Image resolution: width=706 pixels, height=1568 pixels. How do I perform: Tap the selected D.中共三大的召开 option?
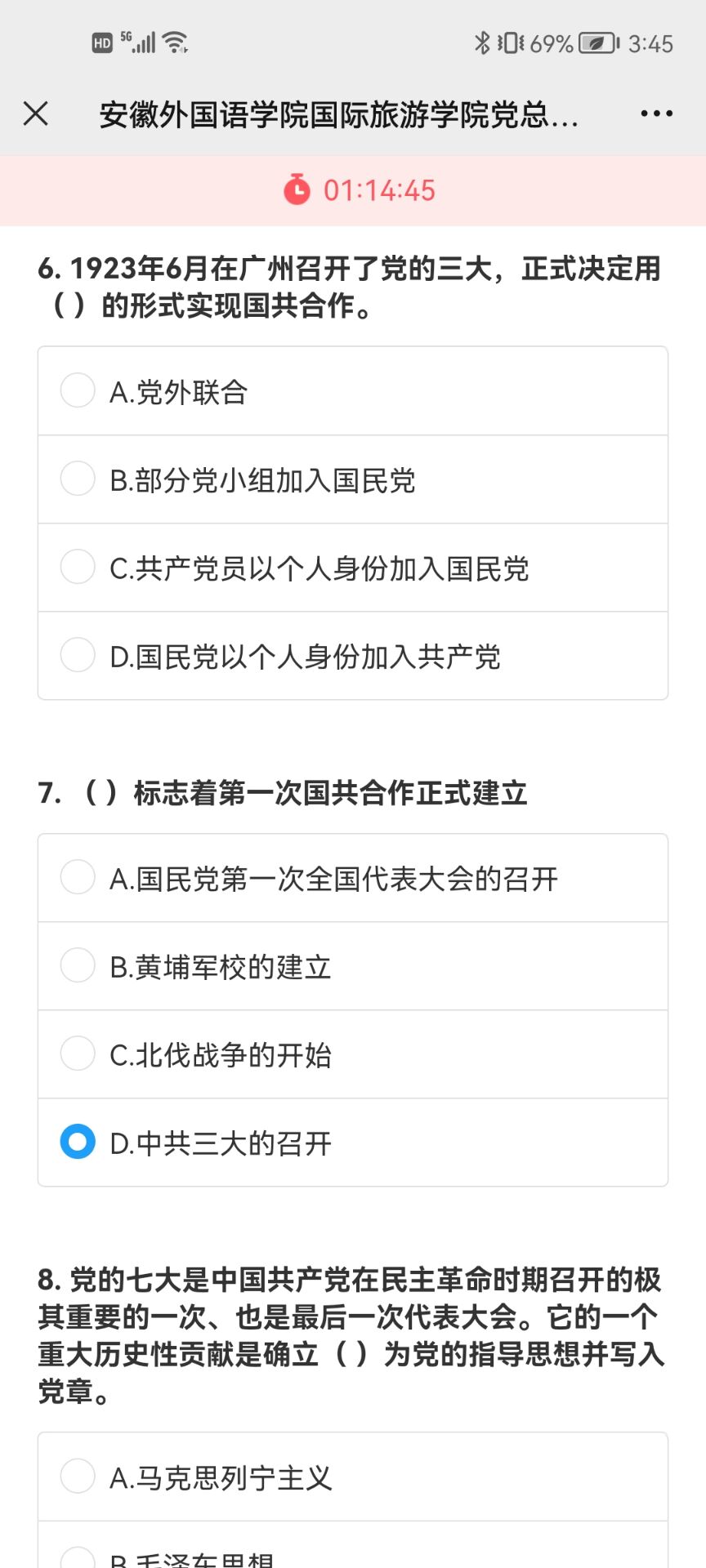click(353, 1143)
